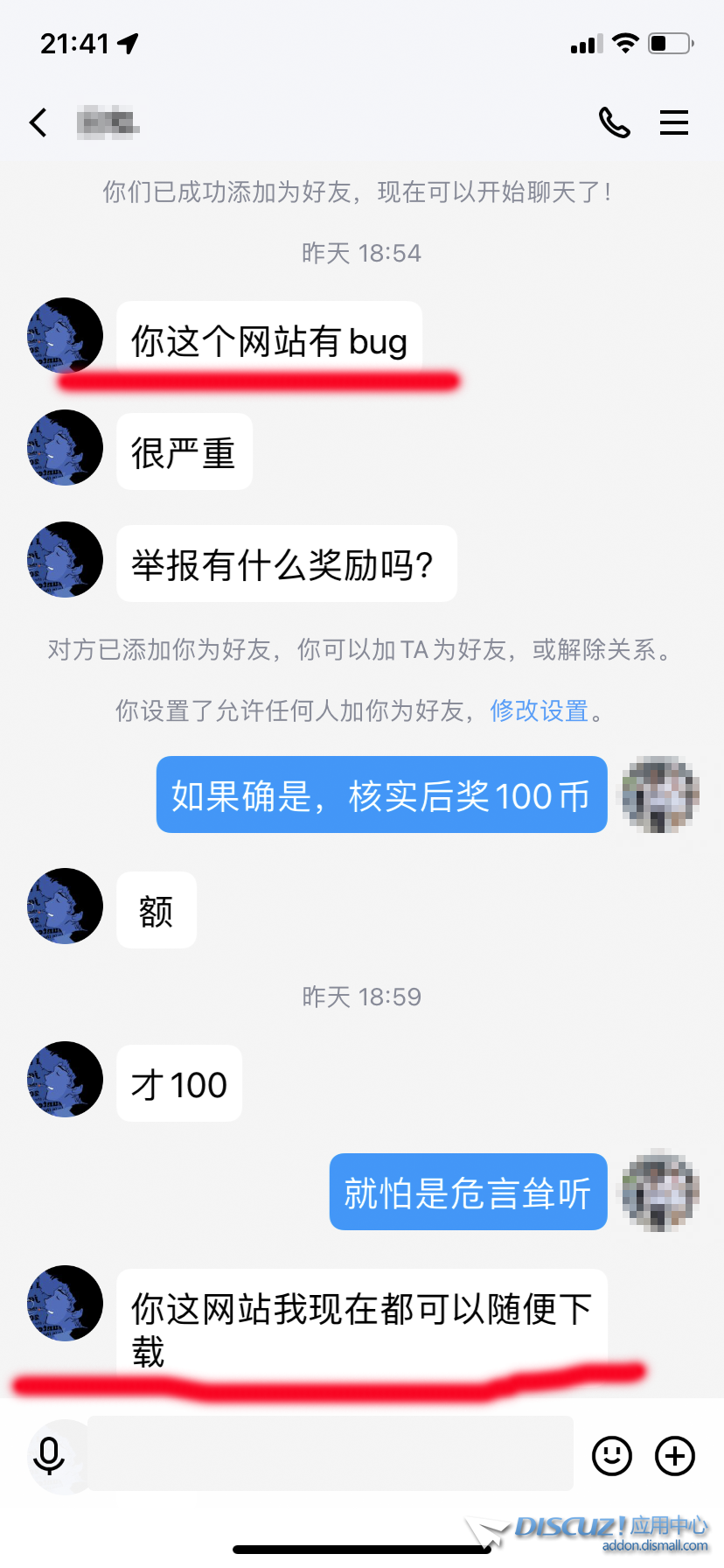The image size is (724, 1568).
Task: Tap your own avatar next to the blue bubble
Action: click(x=659, y=794)
